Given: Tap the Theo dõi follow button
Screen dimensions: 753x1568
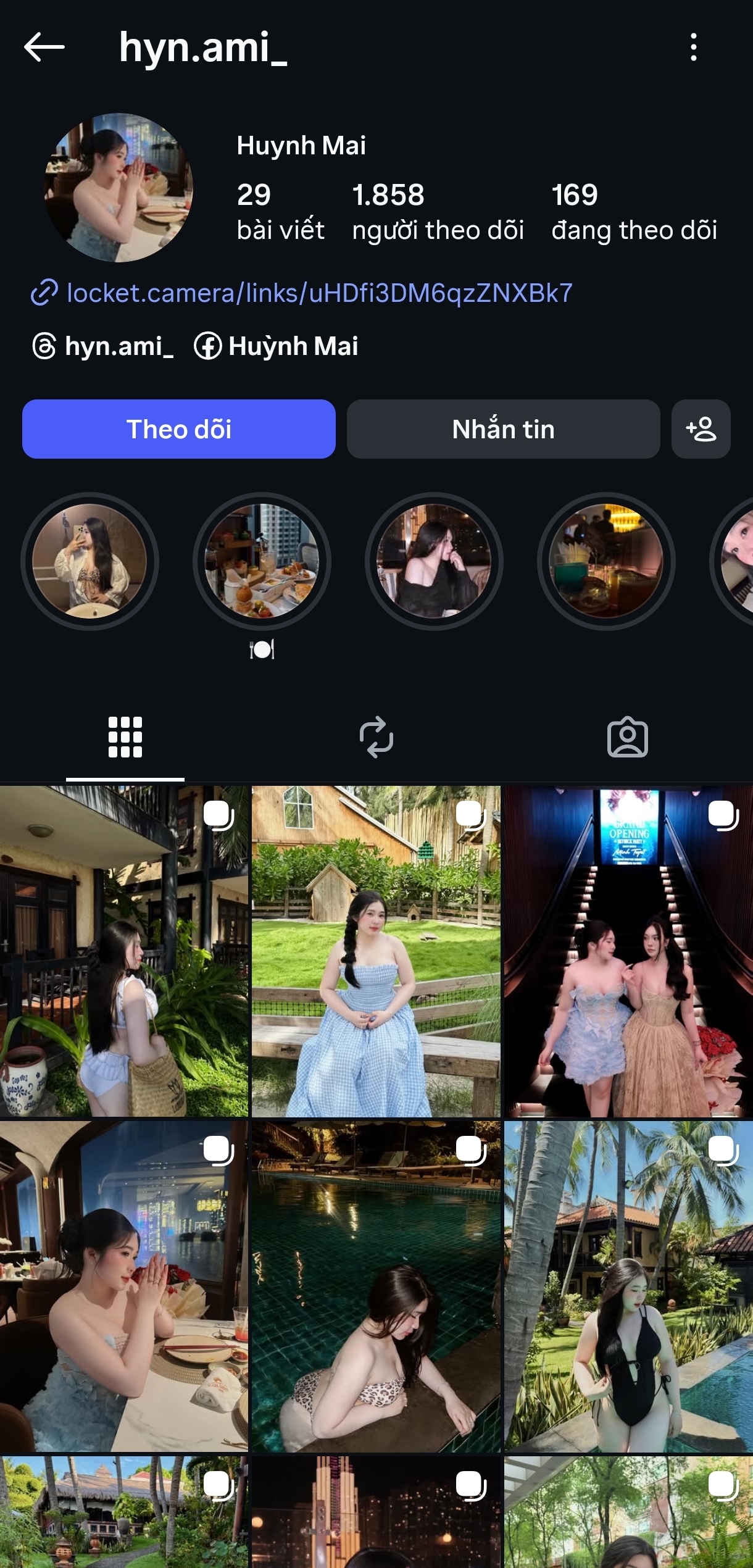Looking at the screenshot, I should point(179,429).
